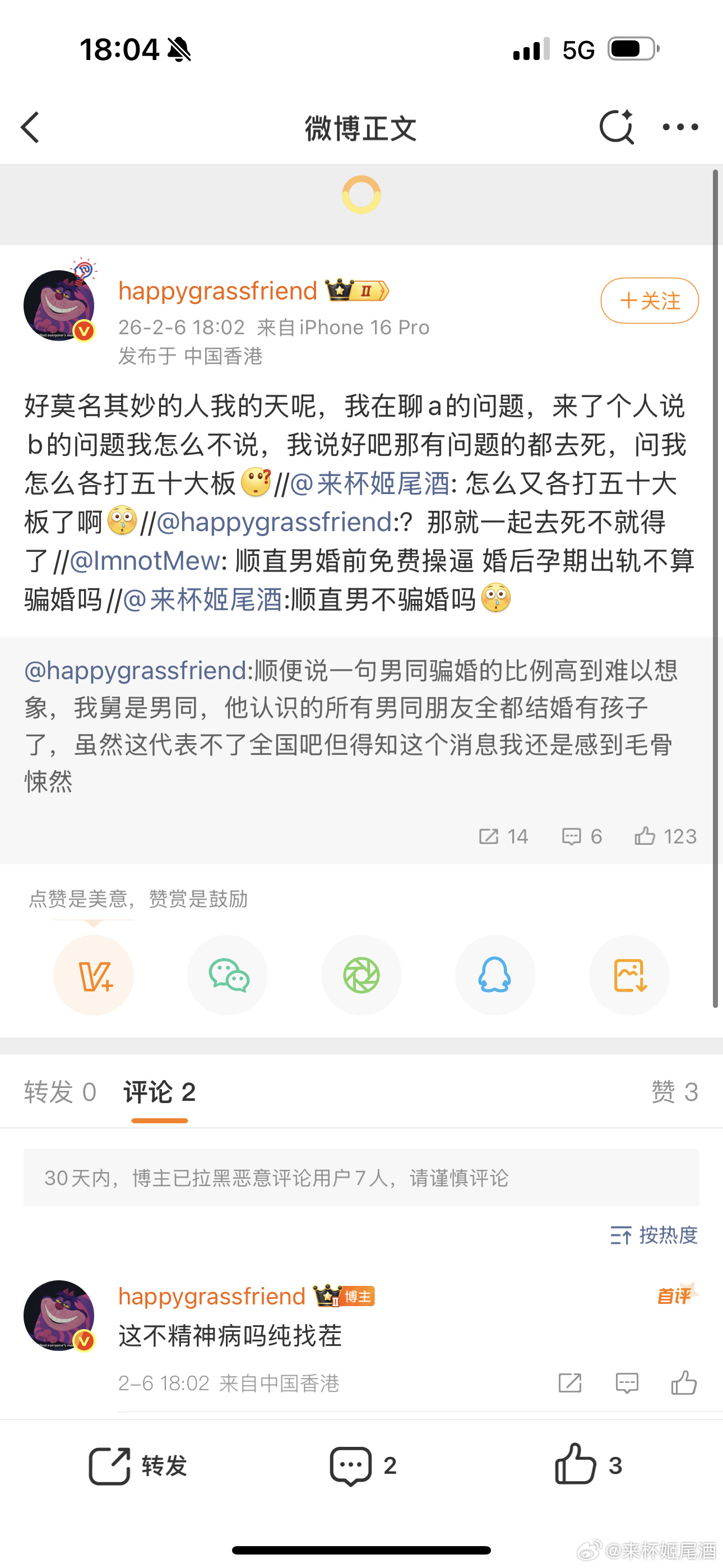Follow happygrassfriend with the 关注 button
The height and width of the screenshot is (1568, 723).
[650, 301]
